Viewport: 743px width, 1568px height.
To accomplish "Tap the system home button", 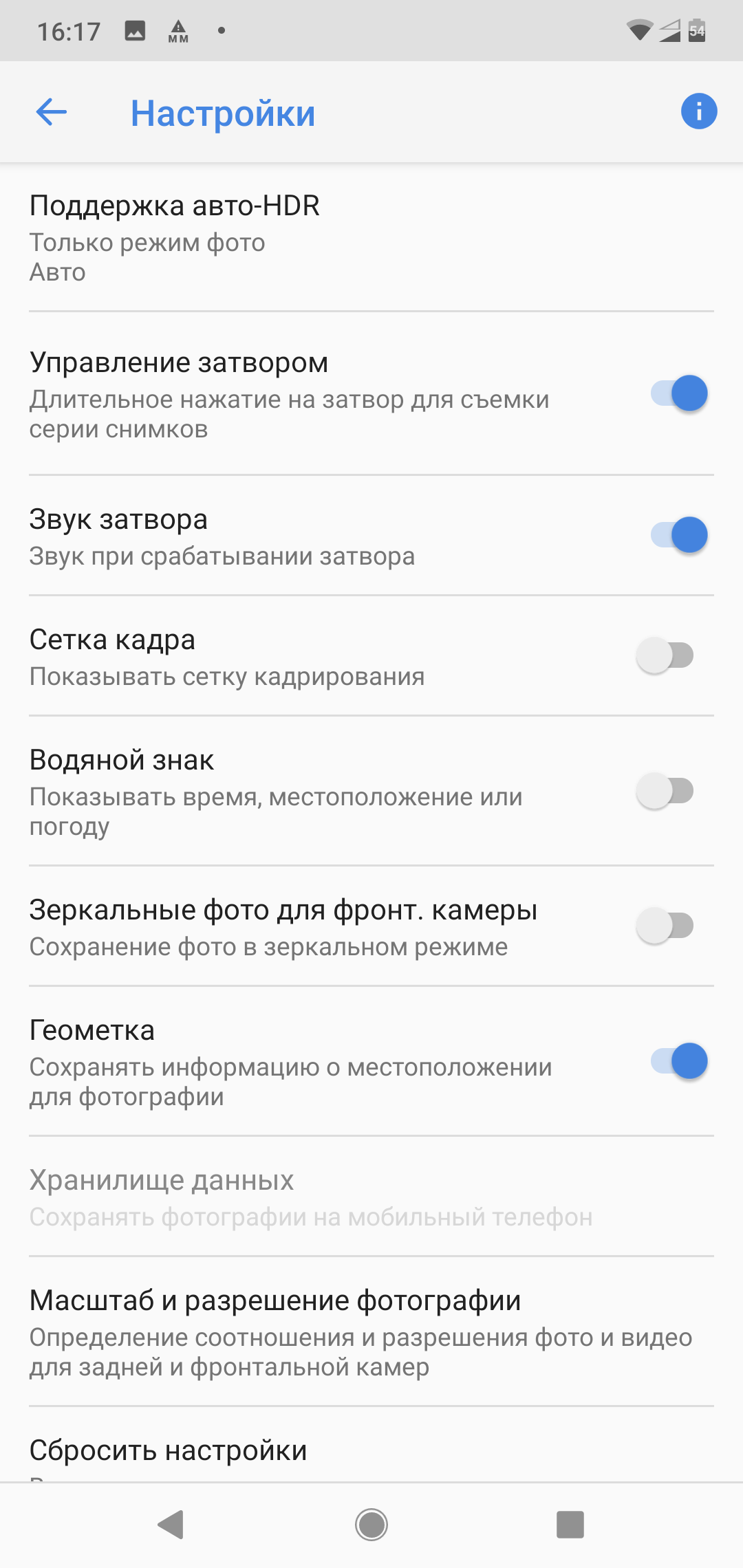I will pyautogui.click(x=371, y=1525).
